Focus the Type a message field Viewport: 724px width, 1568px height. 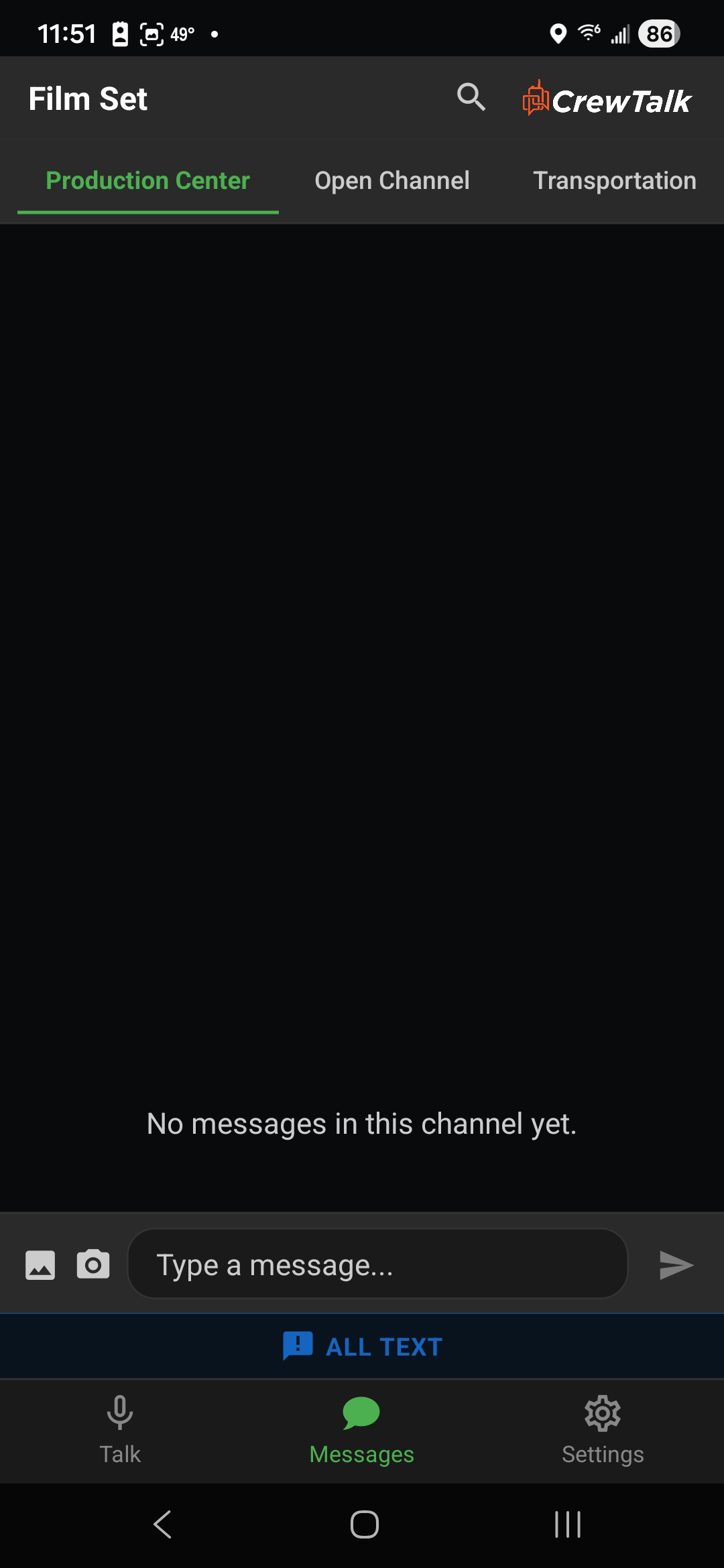tap(377, 1265)
